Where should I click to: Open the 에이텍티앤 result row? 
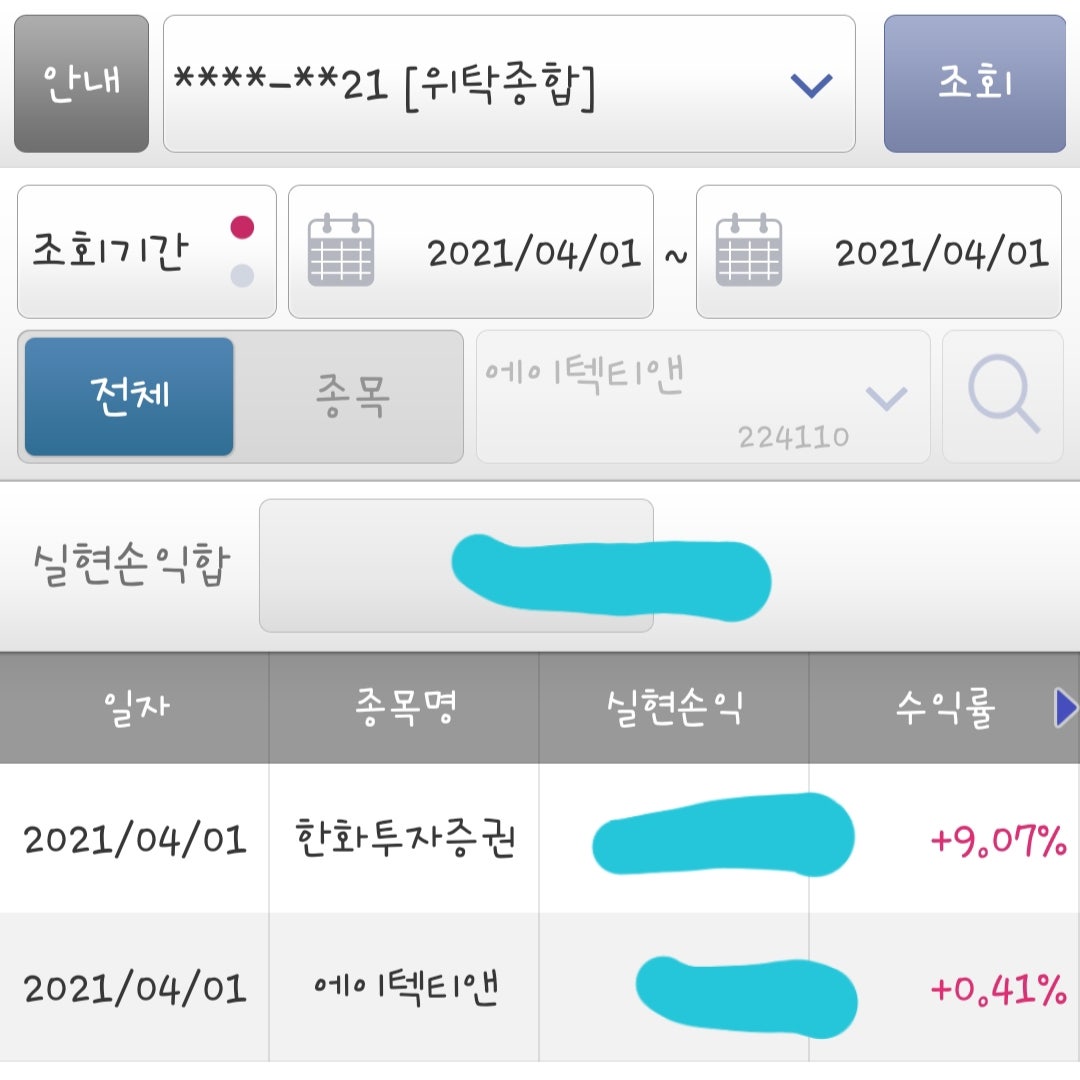pos(405,988)
